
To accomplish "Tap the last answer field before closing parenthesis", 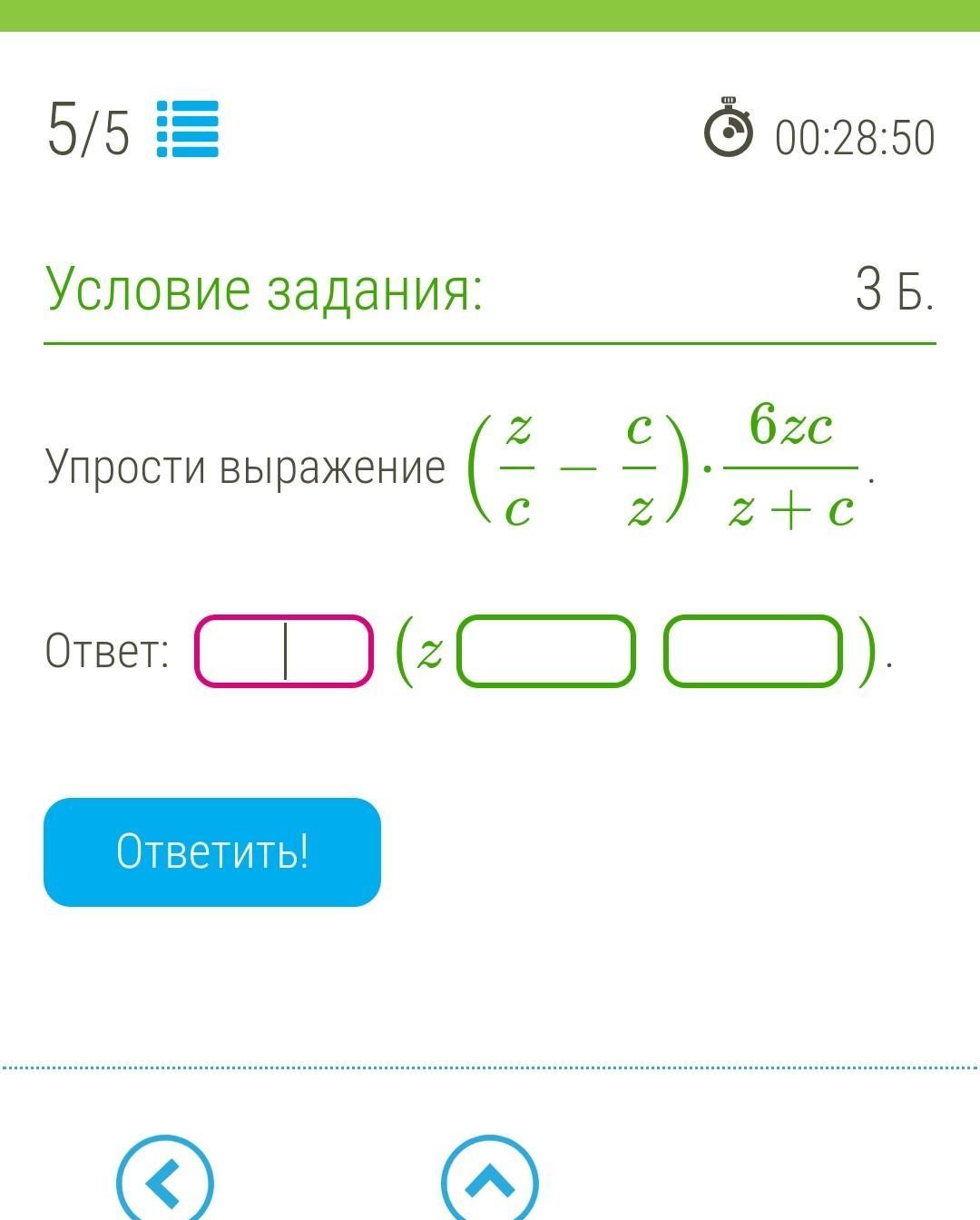I will click(753, 651).
